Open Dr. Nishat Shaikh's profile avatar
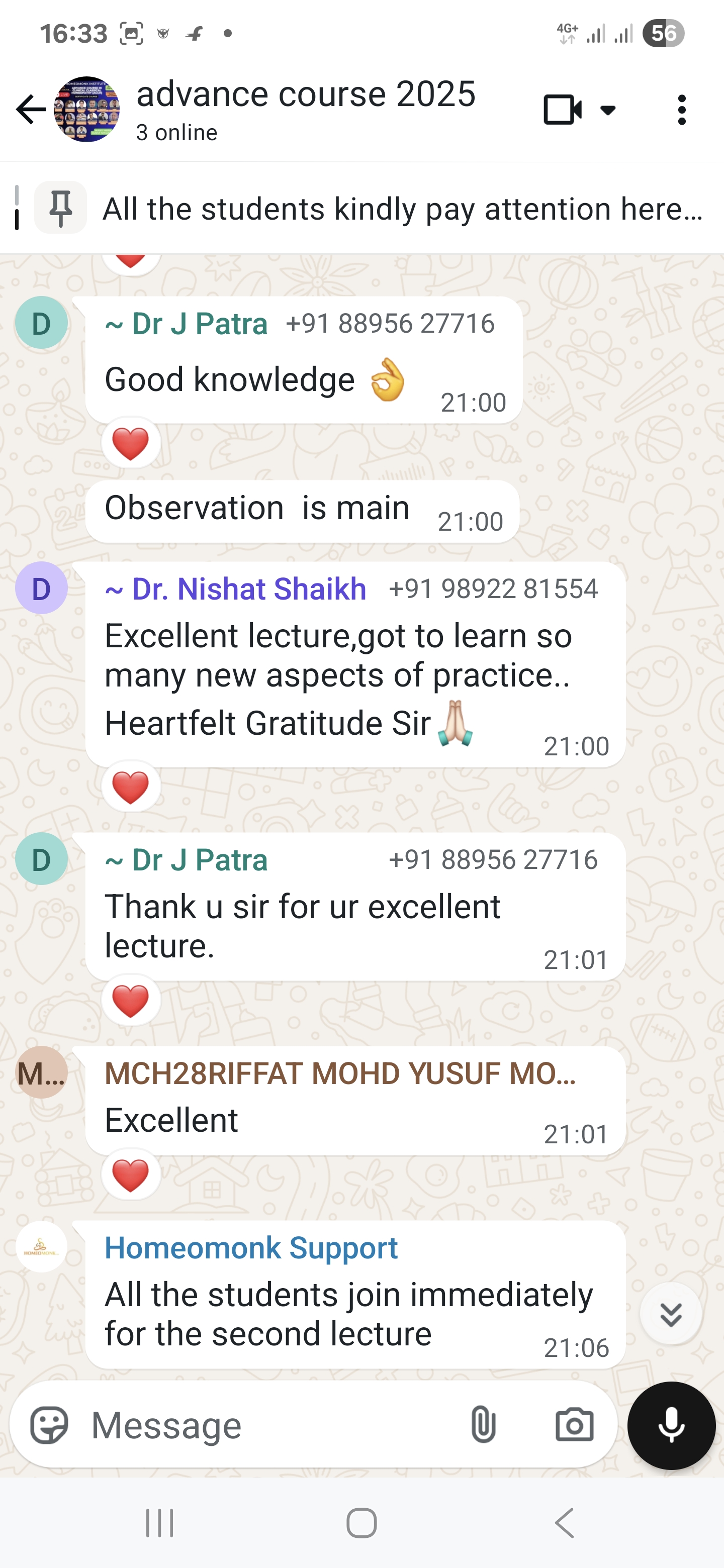This screenshot has height=1568, width=724. (x=41, y=588)
